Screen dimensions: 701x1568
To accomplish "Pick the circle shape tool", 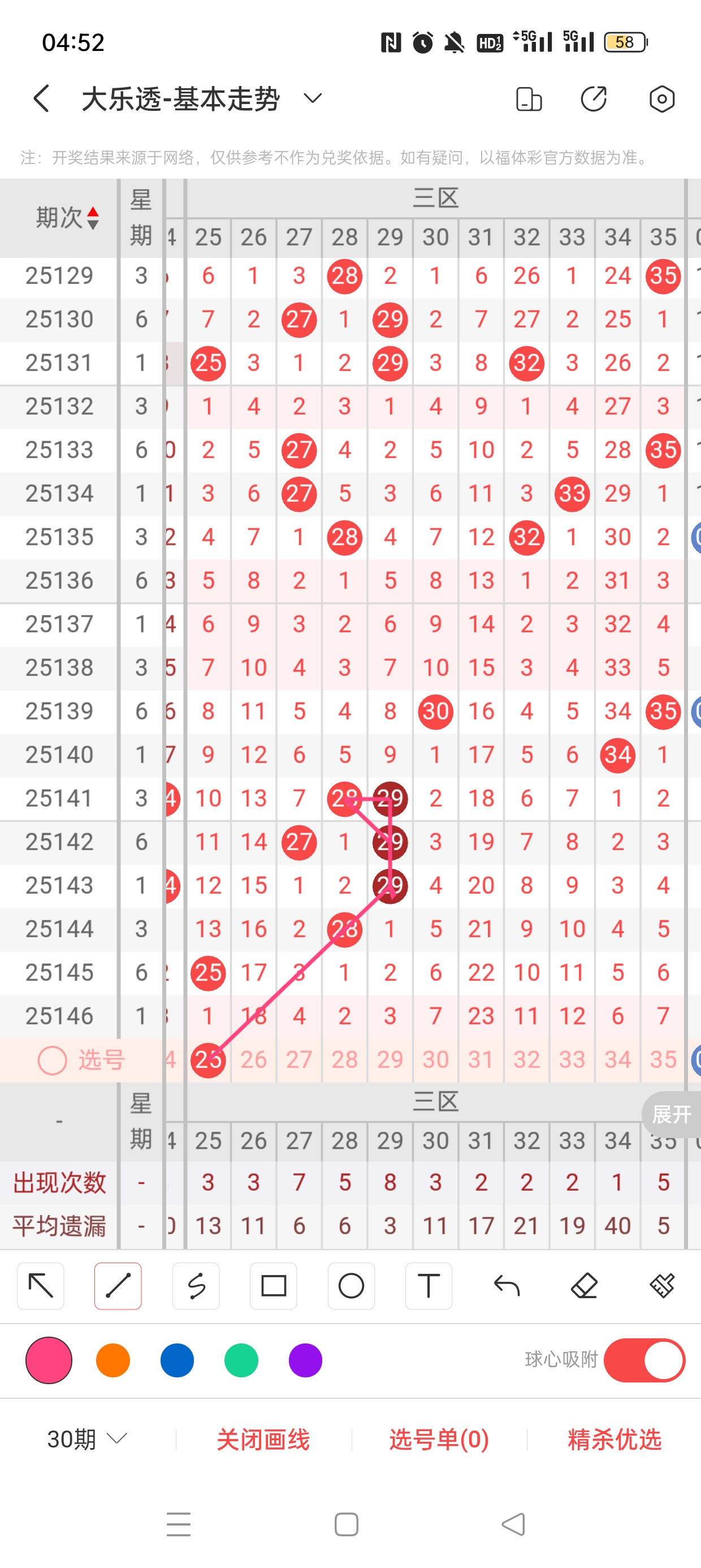I will pos(351,1286).
